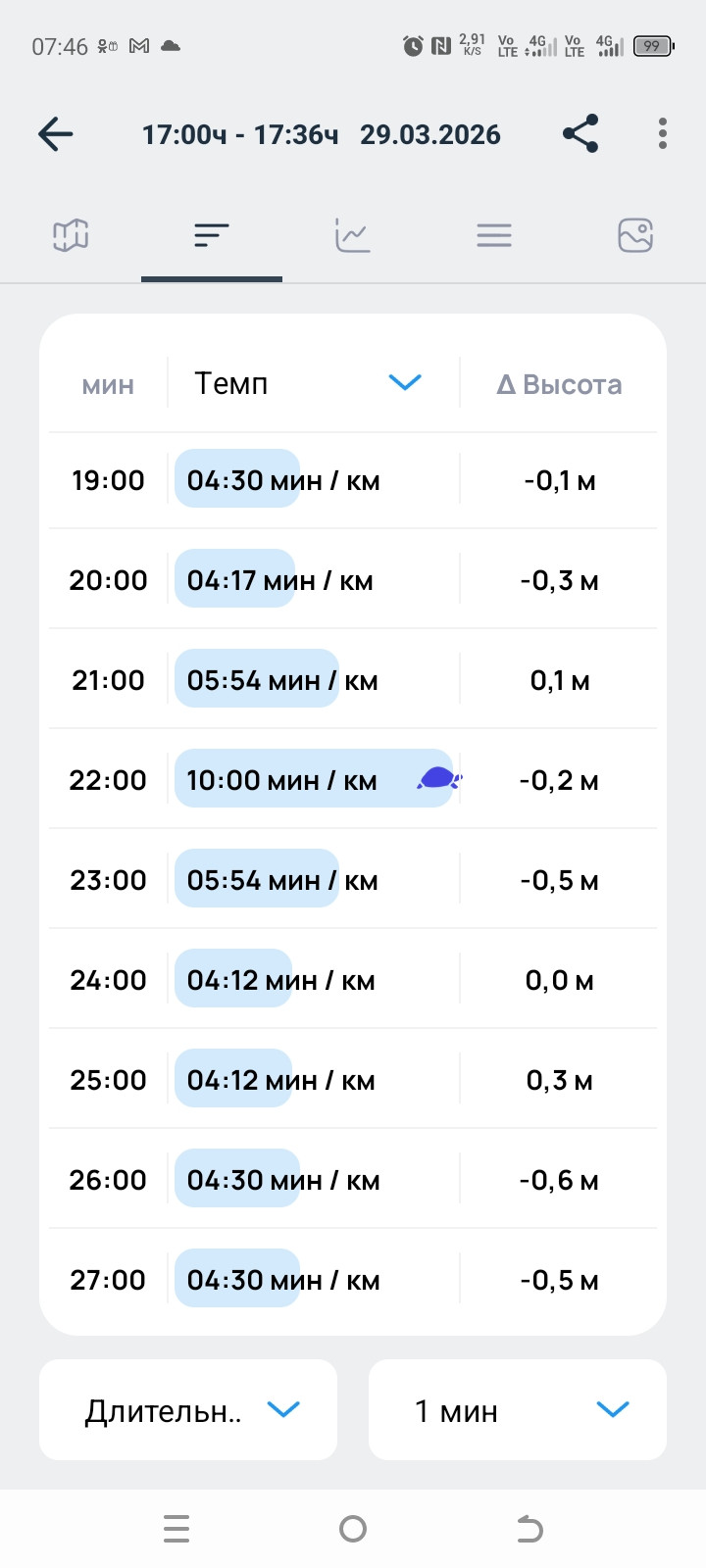Open the three-dot overflow menu
The width and height of the screenshot is (706, 1568).
click(663, 134)
